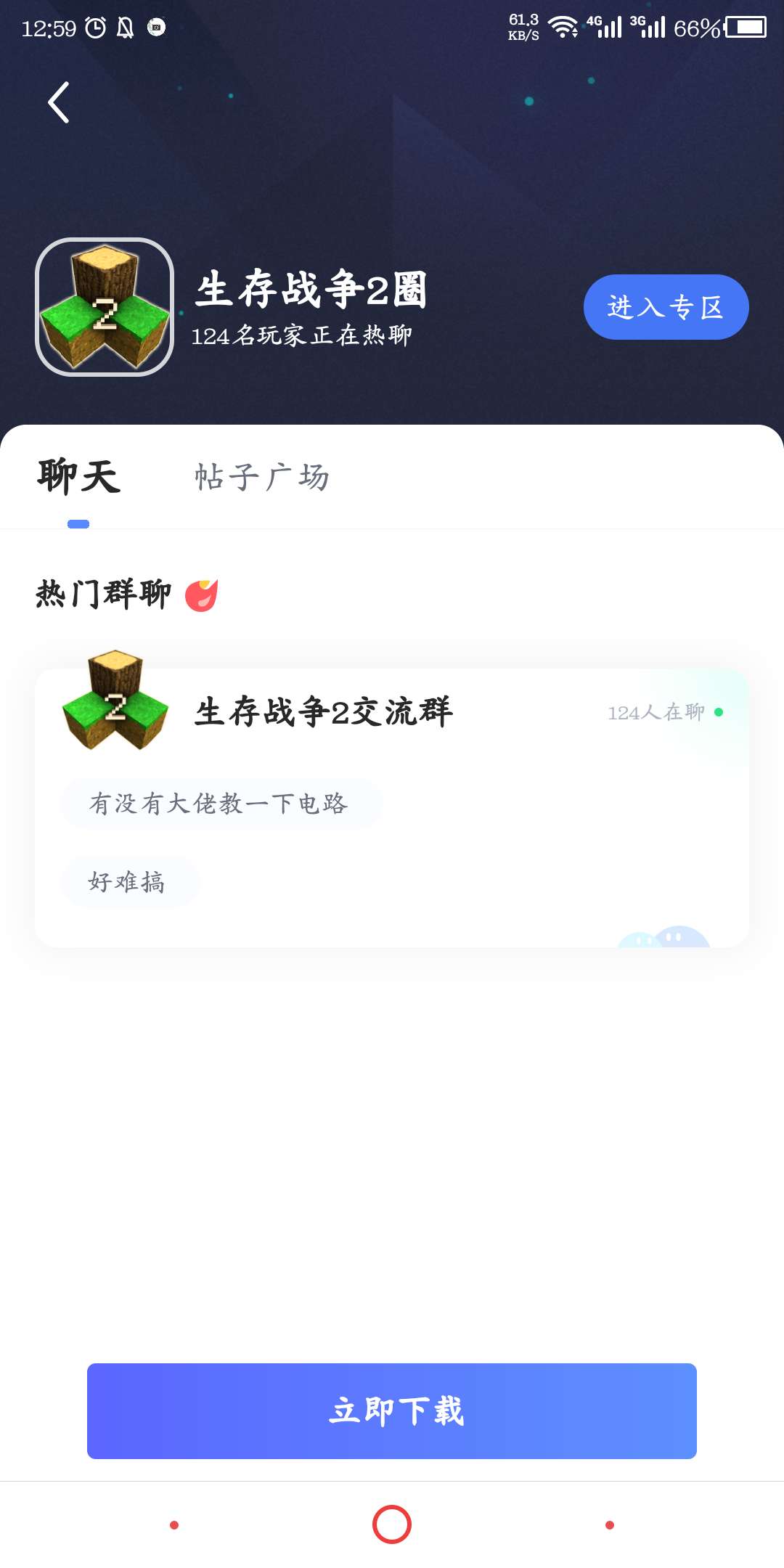Viewport: 784px width, 1568px height.
Task: Switch to the 帖子广场 tab
Action: [262, 478]
